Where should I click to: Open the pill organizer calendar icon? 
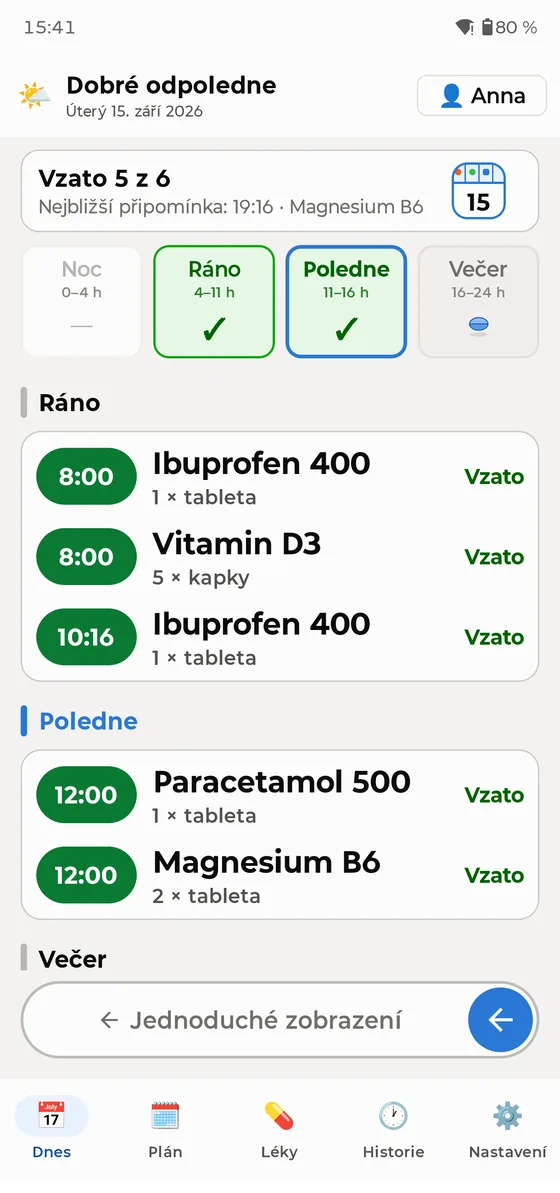[479, 191]
